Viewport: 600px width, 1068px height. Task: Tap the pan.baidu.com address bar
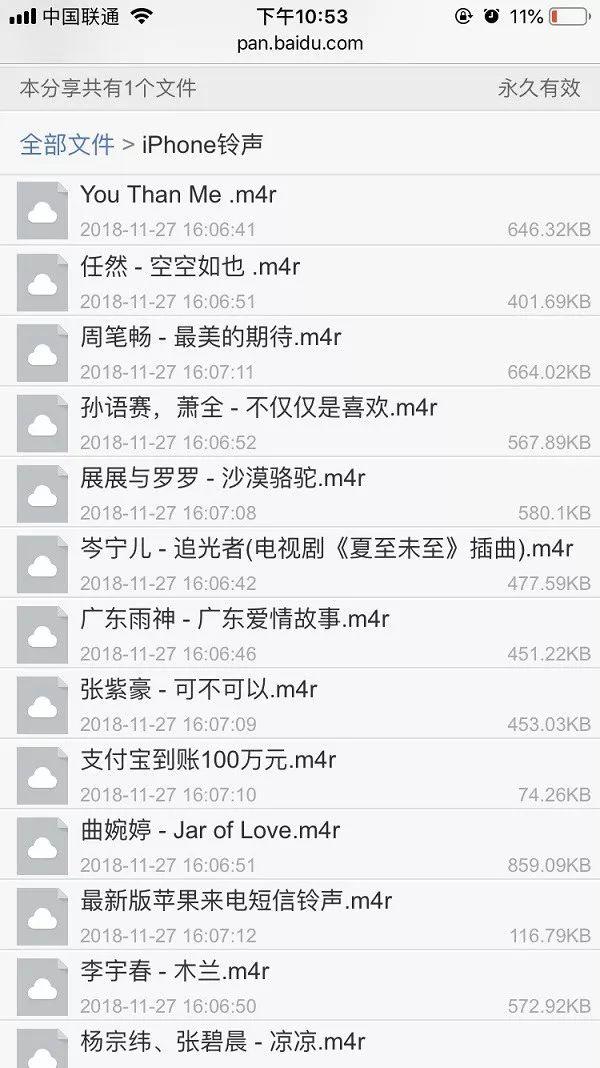(300, 43)
